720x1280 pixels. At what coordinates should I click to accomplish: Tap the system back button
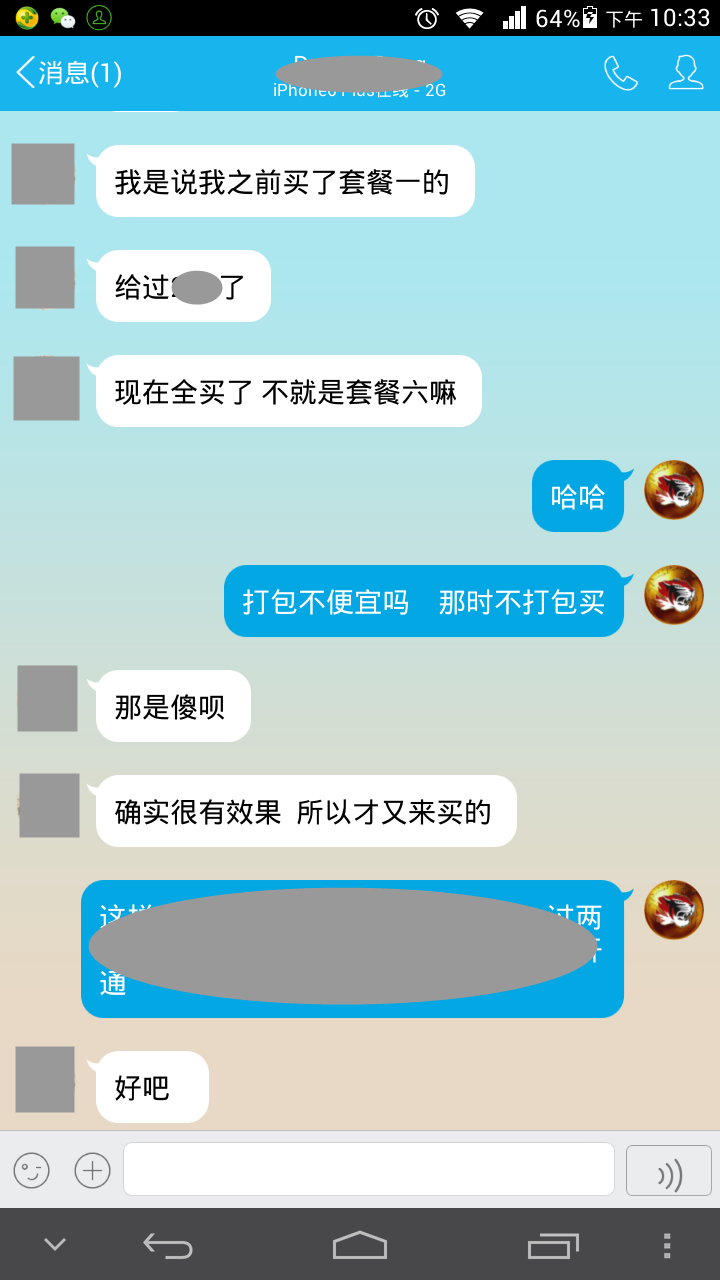pyautogui.click(x=168, y=1245)
